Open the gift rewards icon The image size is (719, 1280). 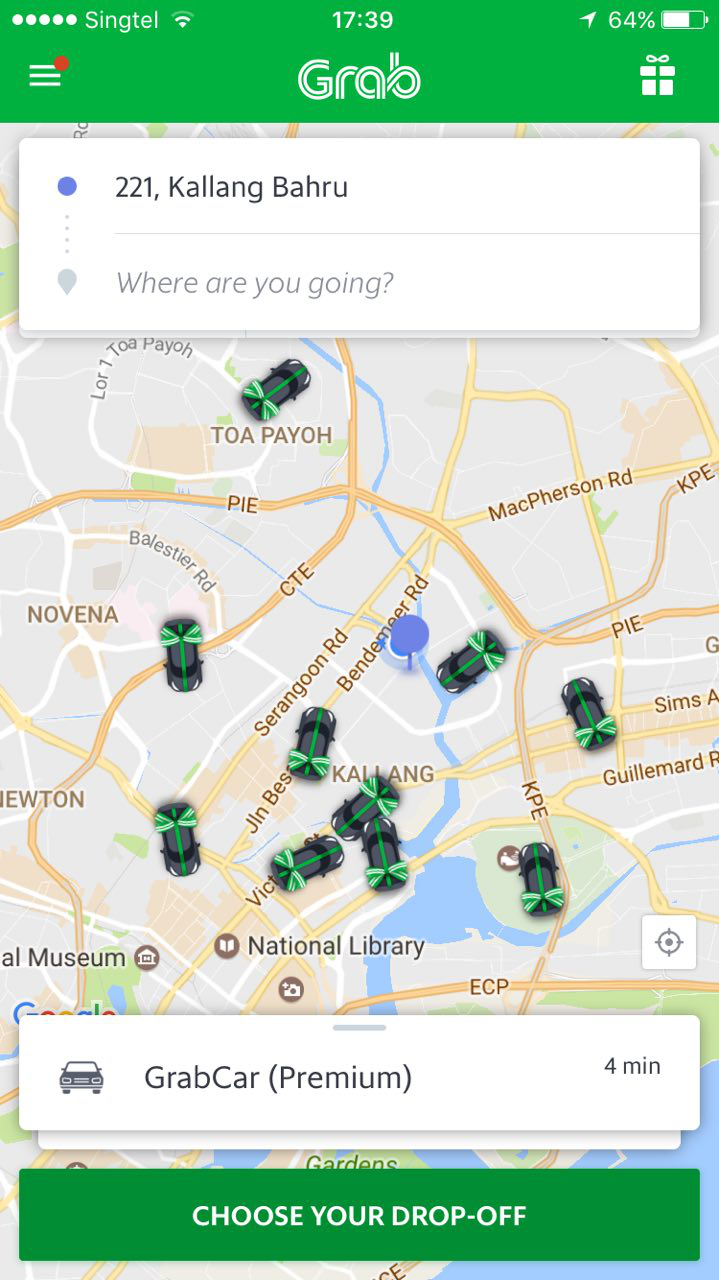pos(658,76)
